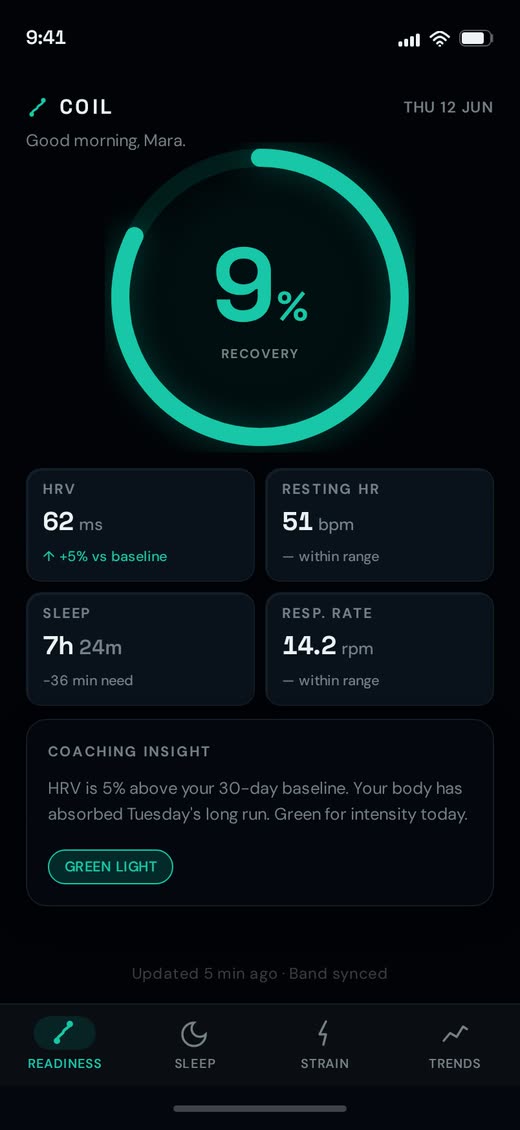Open the Resting HR card
Screen dimensions: 520x1130
click(x=380, y=525)
